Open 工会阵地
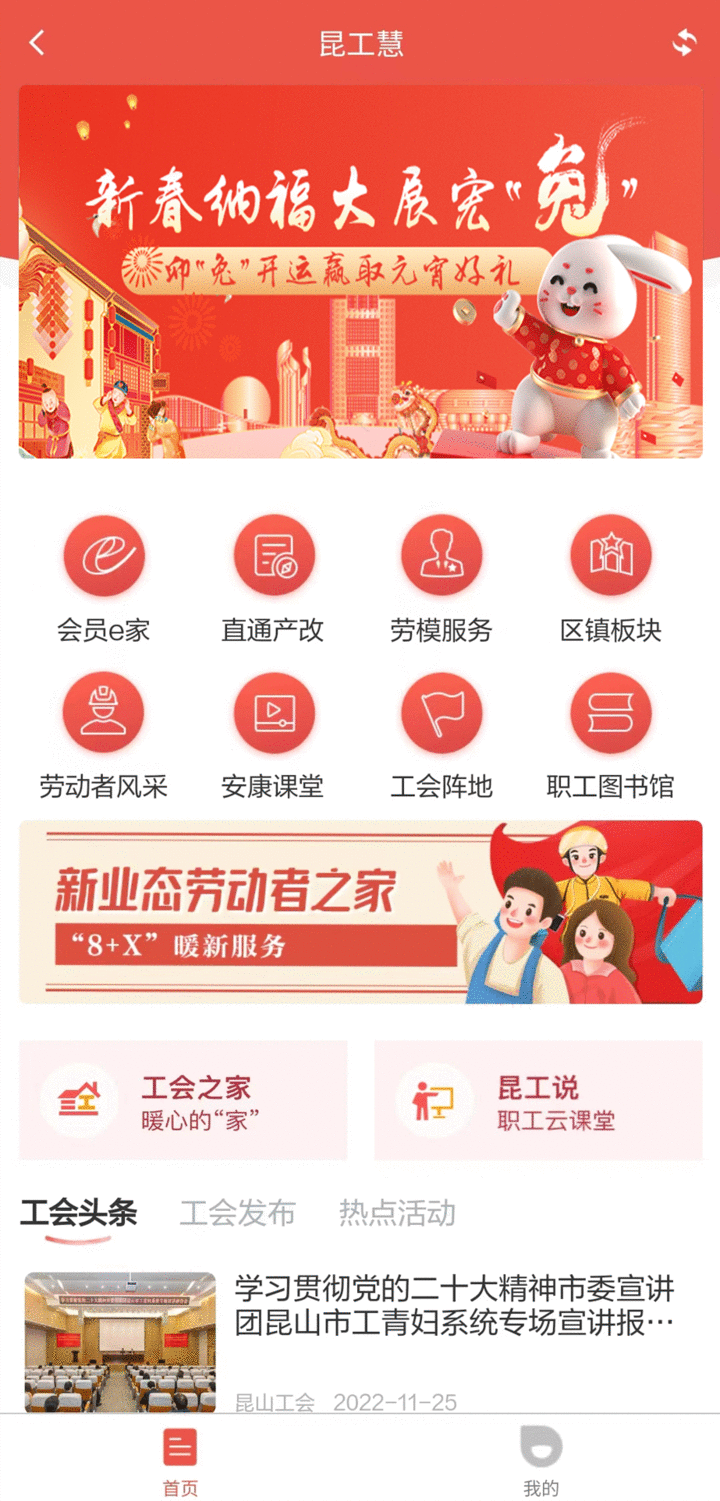Viewport: 720px width, 1501px height. tap(441, 713)
